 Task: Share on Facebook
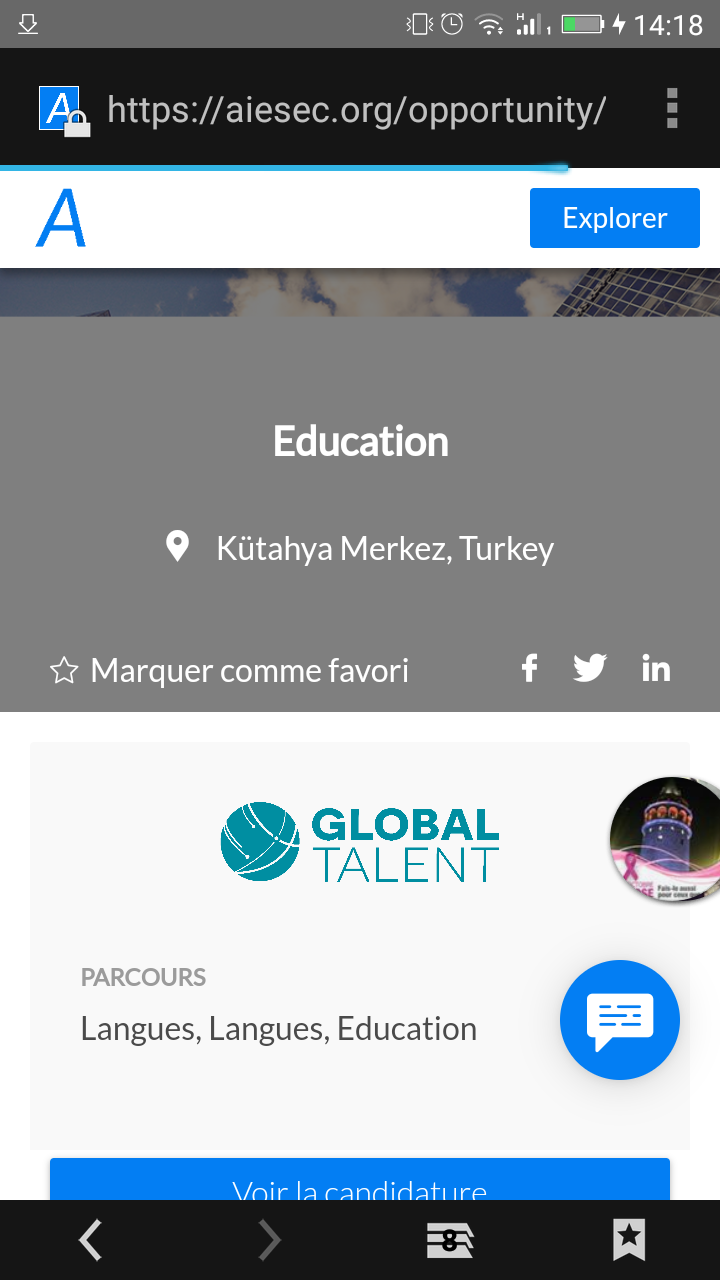click(529, 668)
